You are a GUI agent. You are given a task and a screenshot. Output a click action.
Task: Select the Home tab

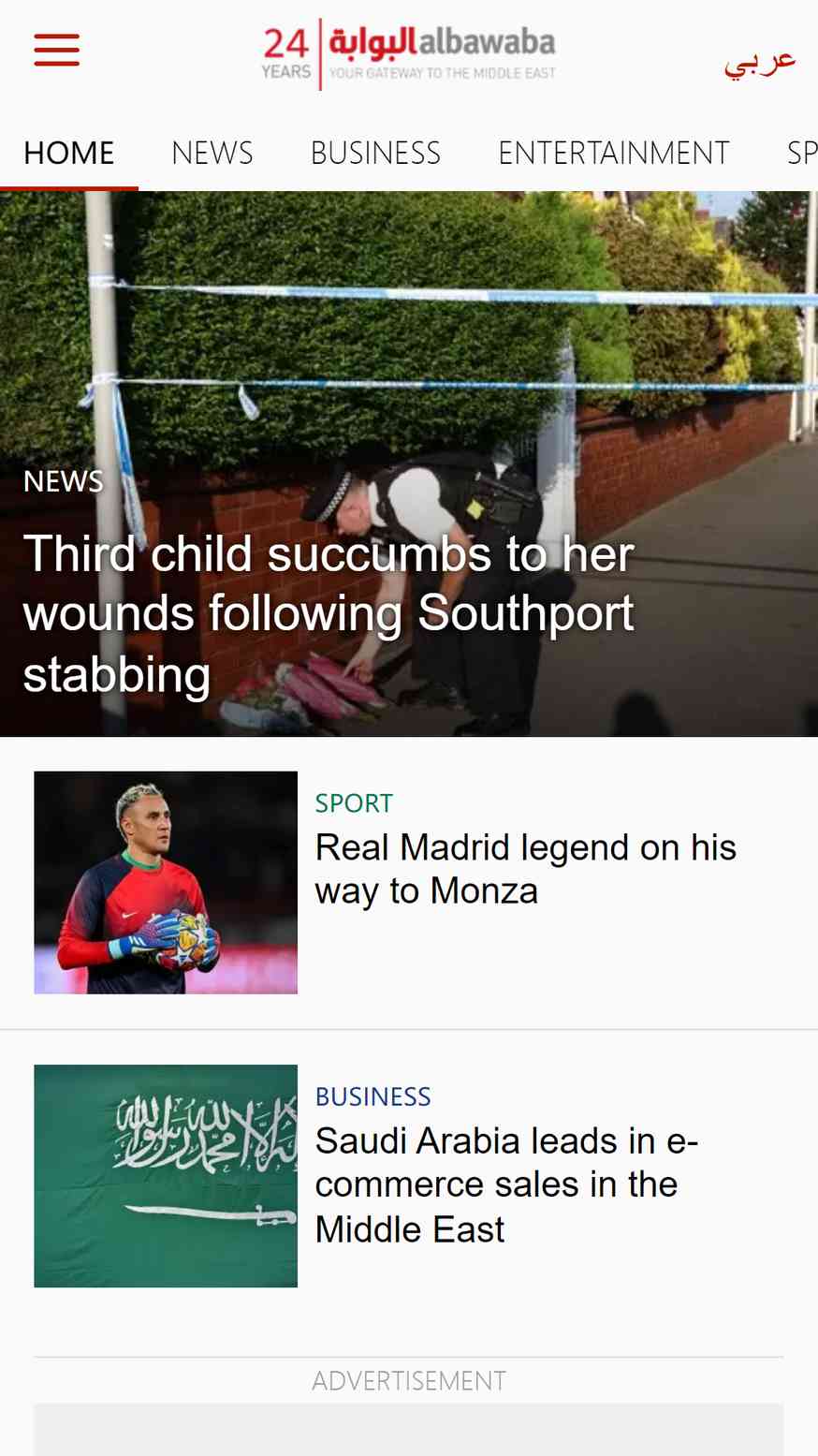pyautogui.click(x=69, y=153)
